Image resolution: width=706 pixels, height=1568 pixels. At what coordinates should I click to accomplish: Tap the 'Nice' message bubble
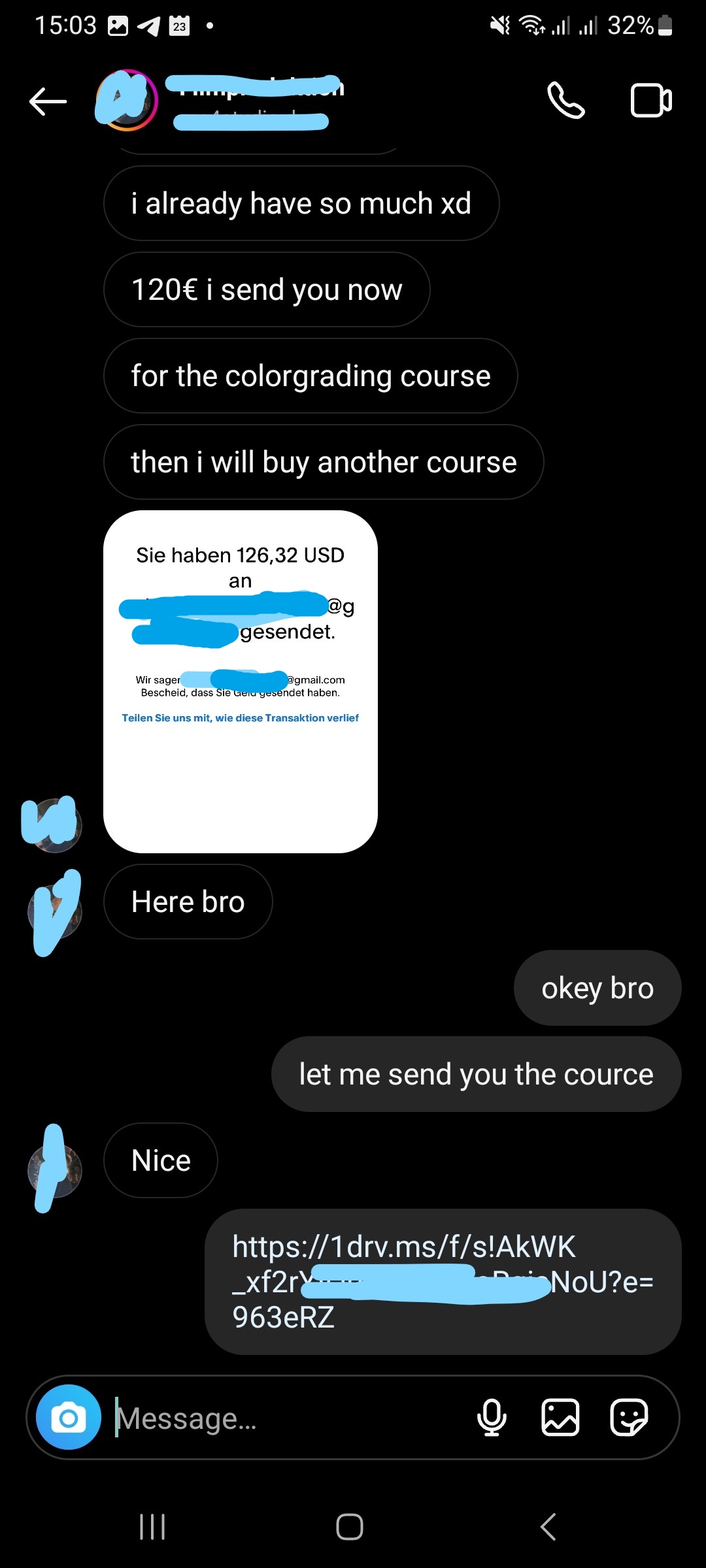tap(160, 1160)
